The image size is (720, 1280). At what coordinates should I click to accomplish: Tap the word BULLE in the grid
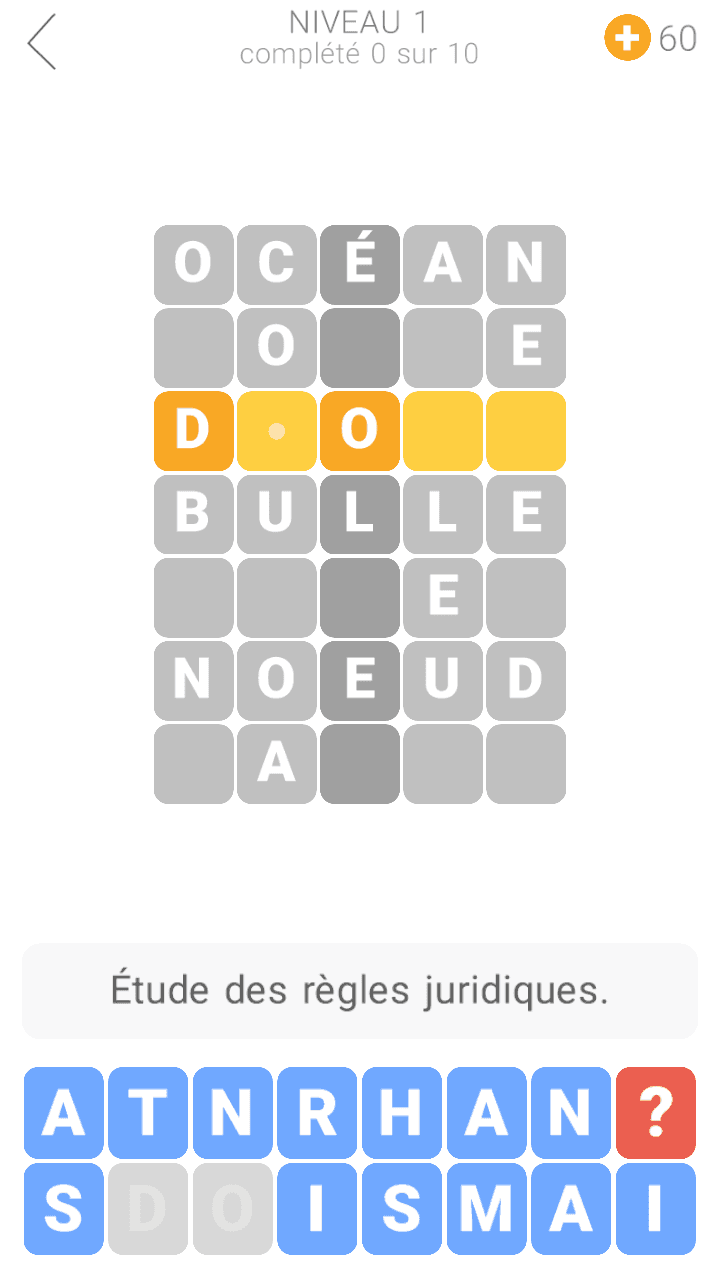point(359,514)
